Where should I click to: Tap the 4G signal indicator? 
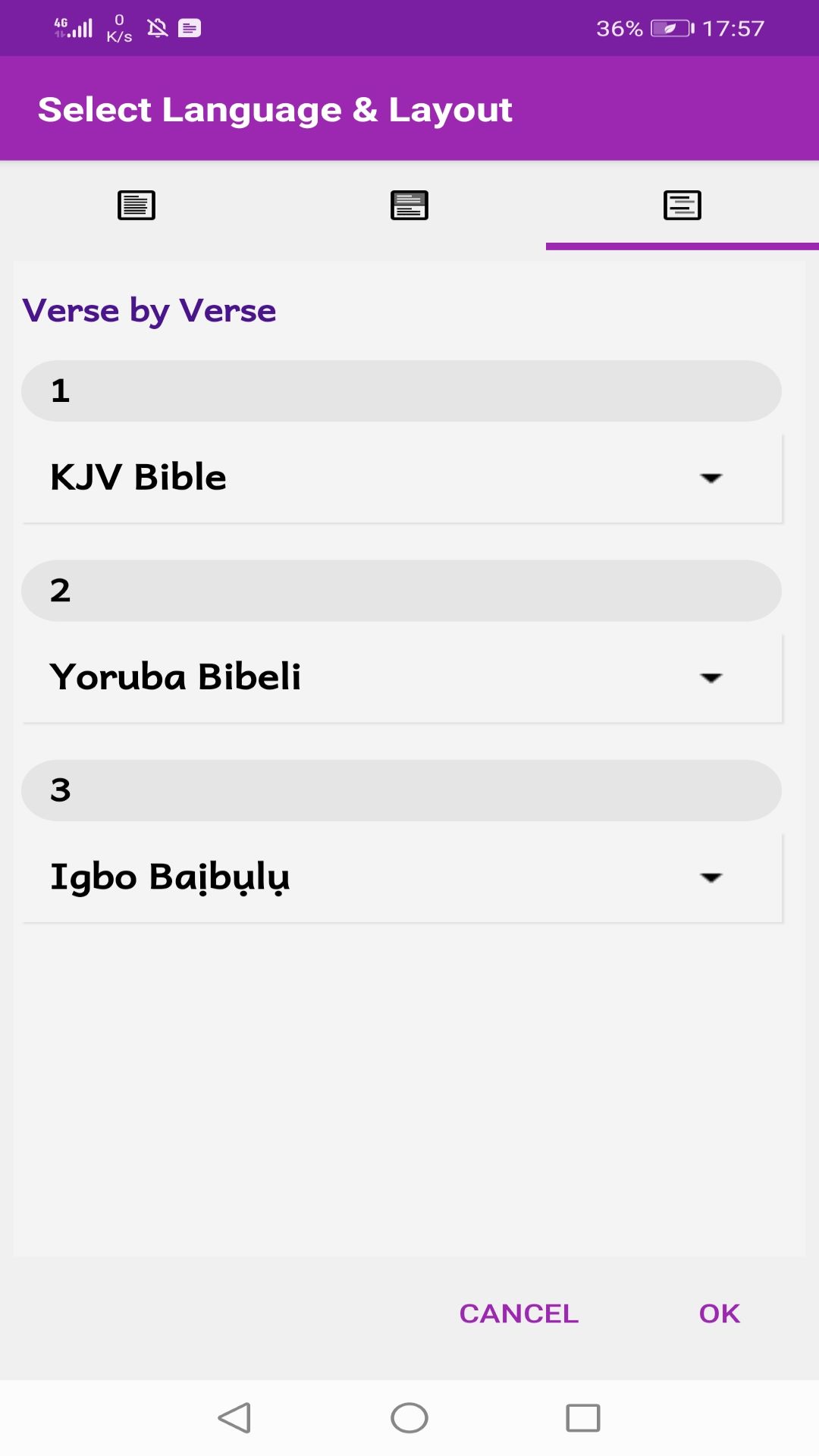point(72,27)
